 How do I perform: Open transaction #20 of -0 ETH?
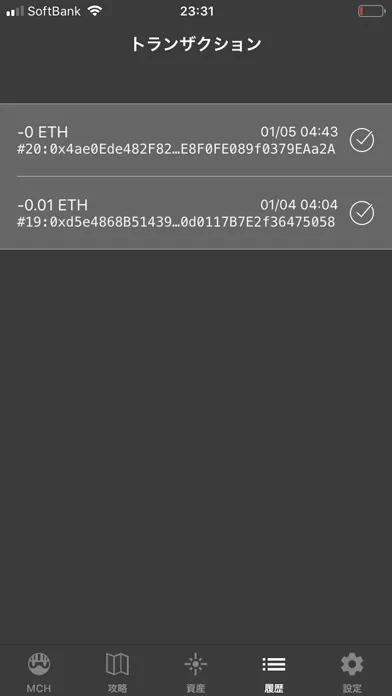click(x=196, y=140)
